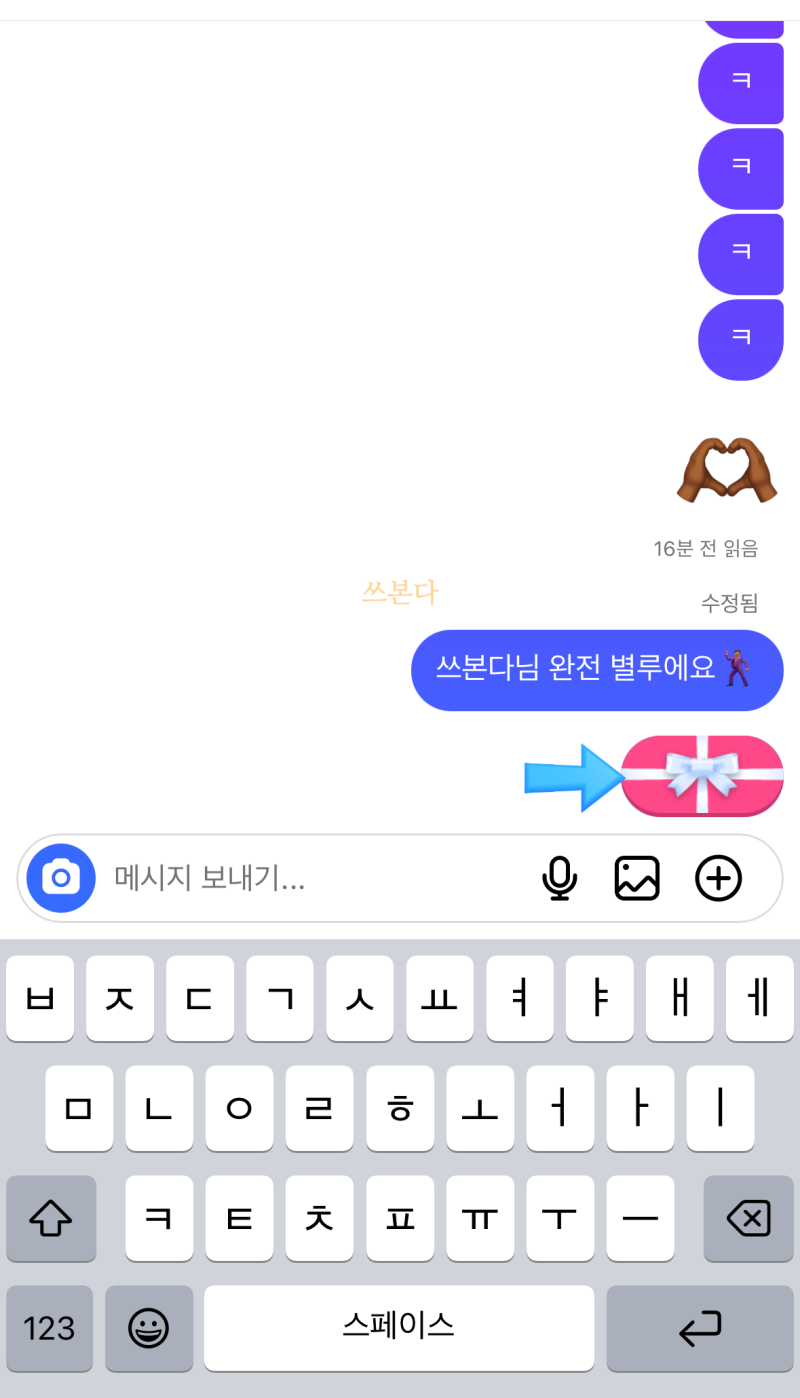
Task: Select the '쓰본다님 완전 별루에요' message bubble
Action: click(597, 670)
